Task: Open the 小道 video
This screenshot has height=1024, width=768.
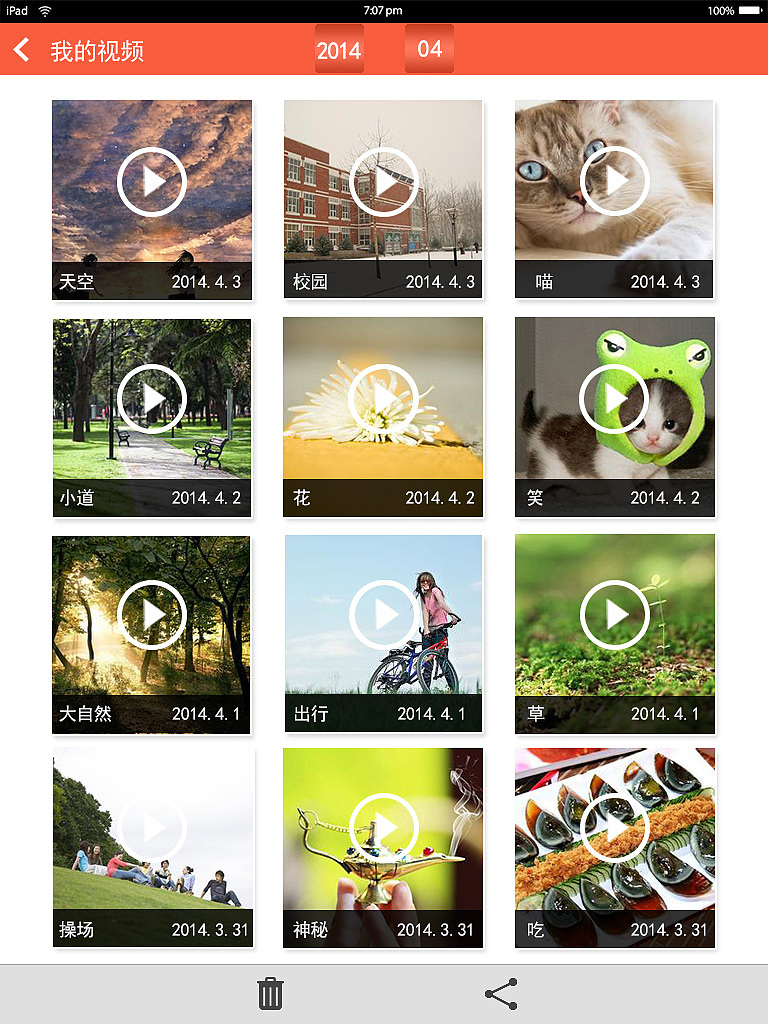Action: [152, 399]
